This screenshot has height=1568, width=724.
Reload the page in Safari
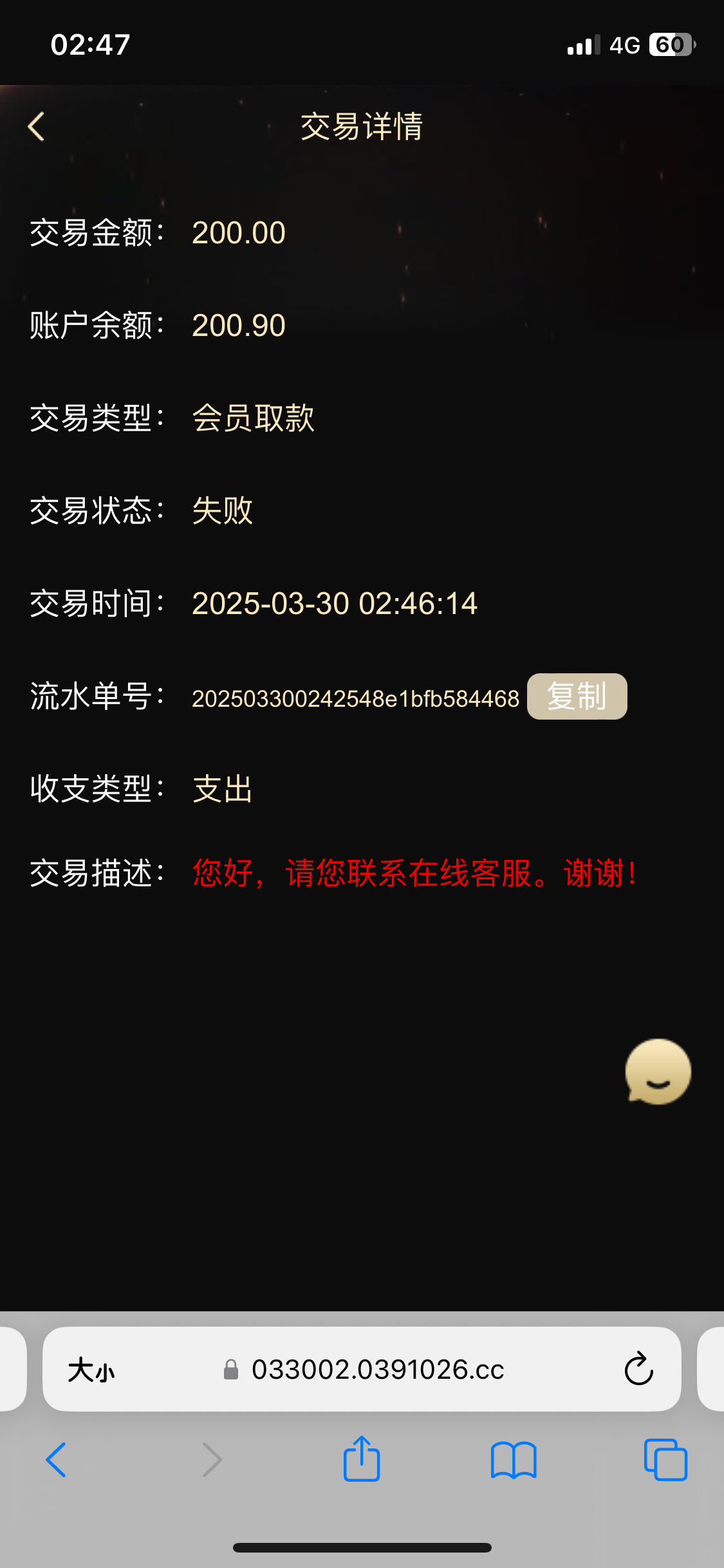(638, 1369)
